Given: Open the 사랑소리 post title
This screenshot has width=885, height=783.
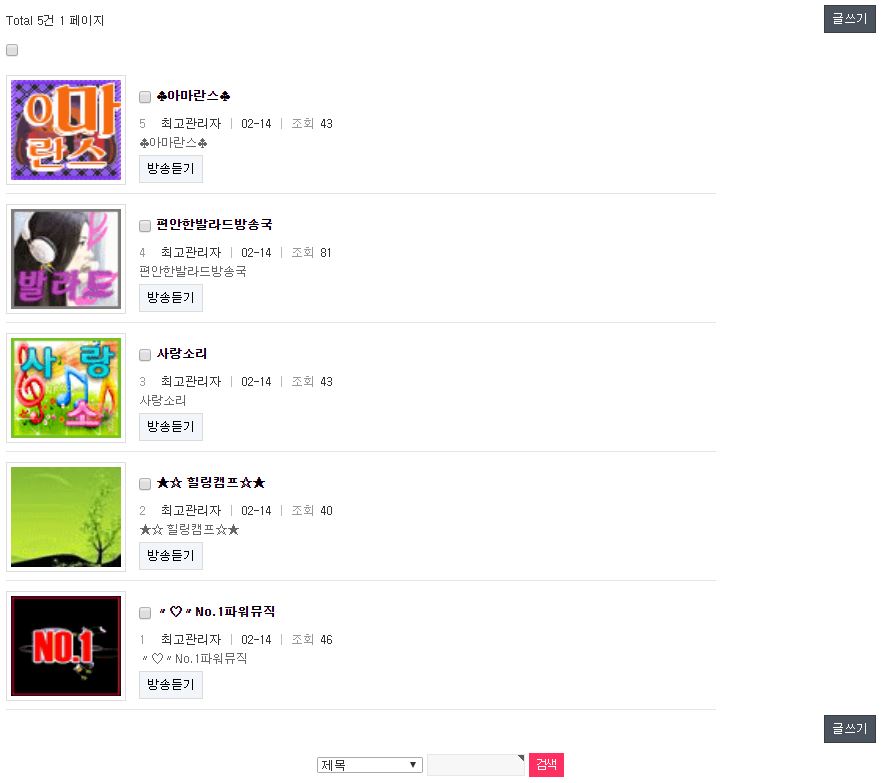Looking at the screenshot, I should [x=182, y=354].
